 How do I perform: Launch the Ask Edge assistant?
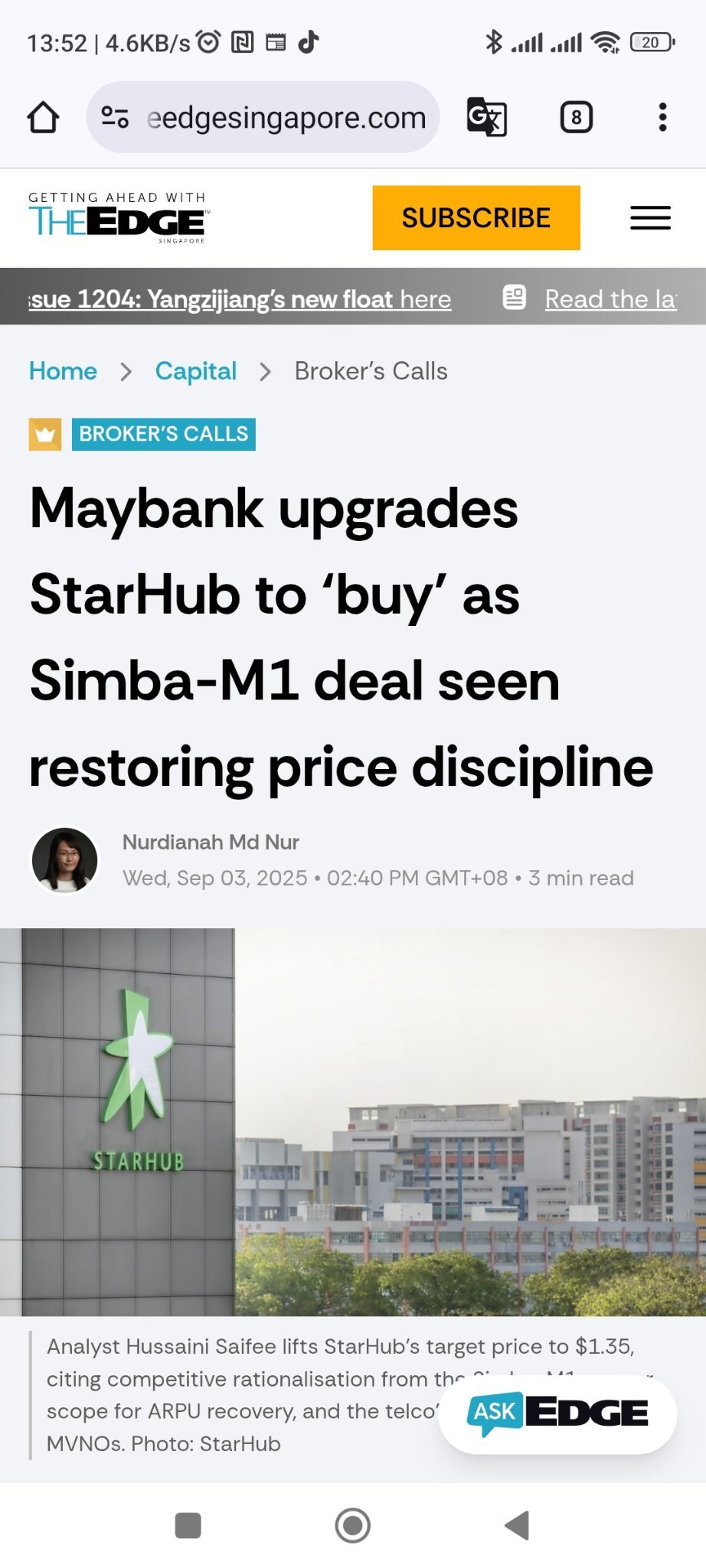(x=558, y=1413)
